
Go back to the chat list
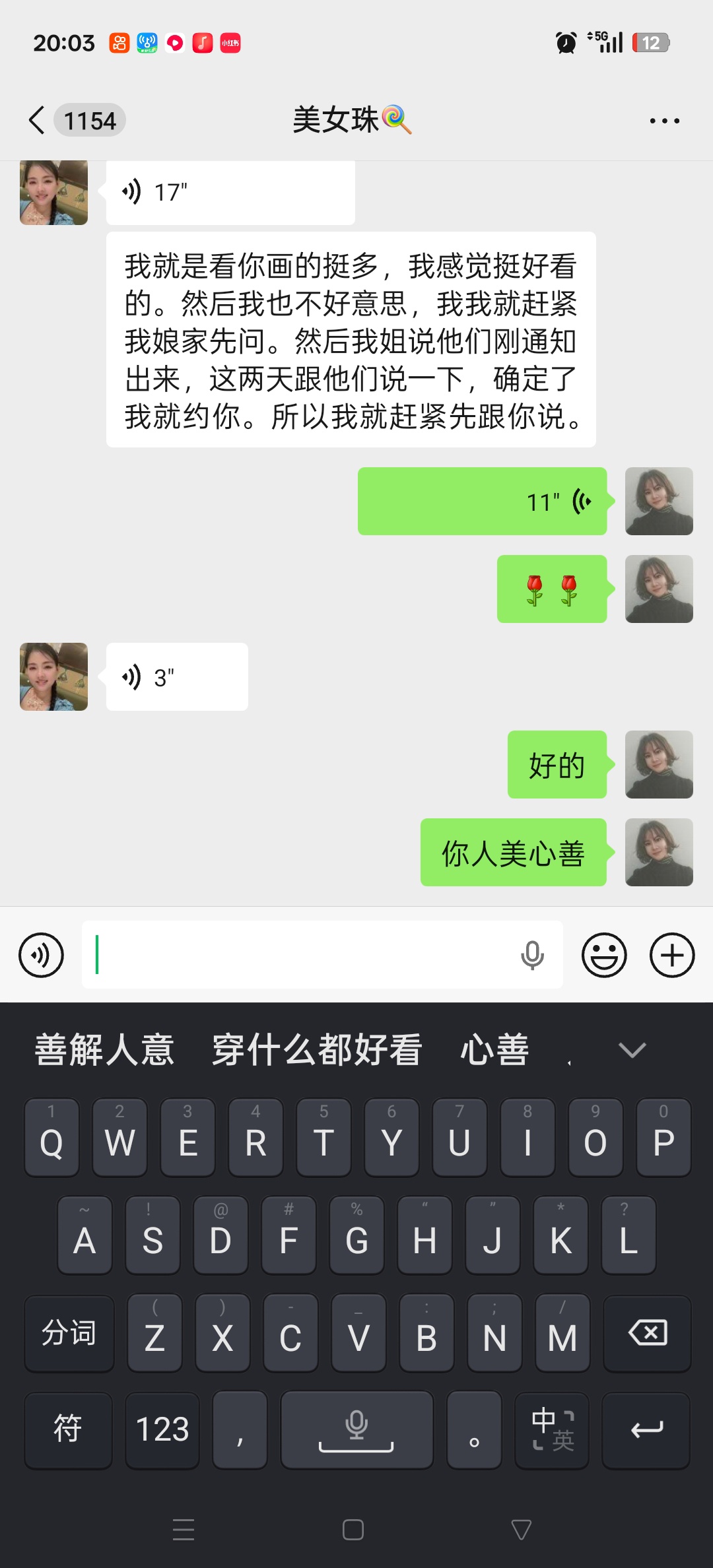(38, 120)
